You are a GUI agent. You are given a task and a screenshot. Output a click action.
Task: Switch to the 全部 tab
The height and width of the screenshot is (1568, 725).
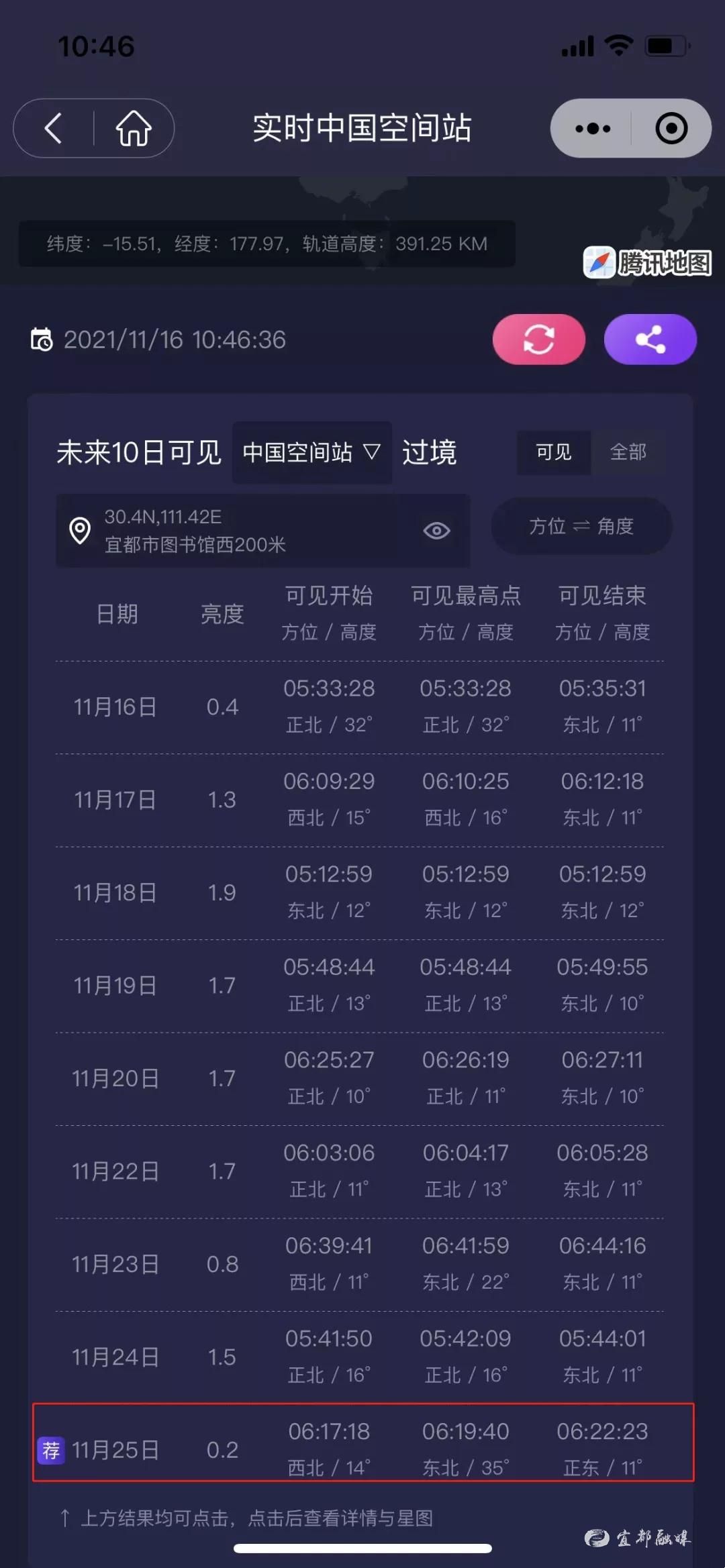click(628, 452)
